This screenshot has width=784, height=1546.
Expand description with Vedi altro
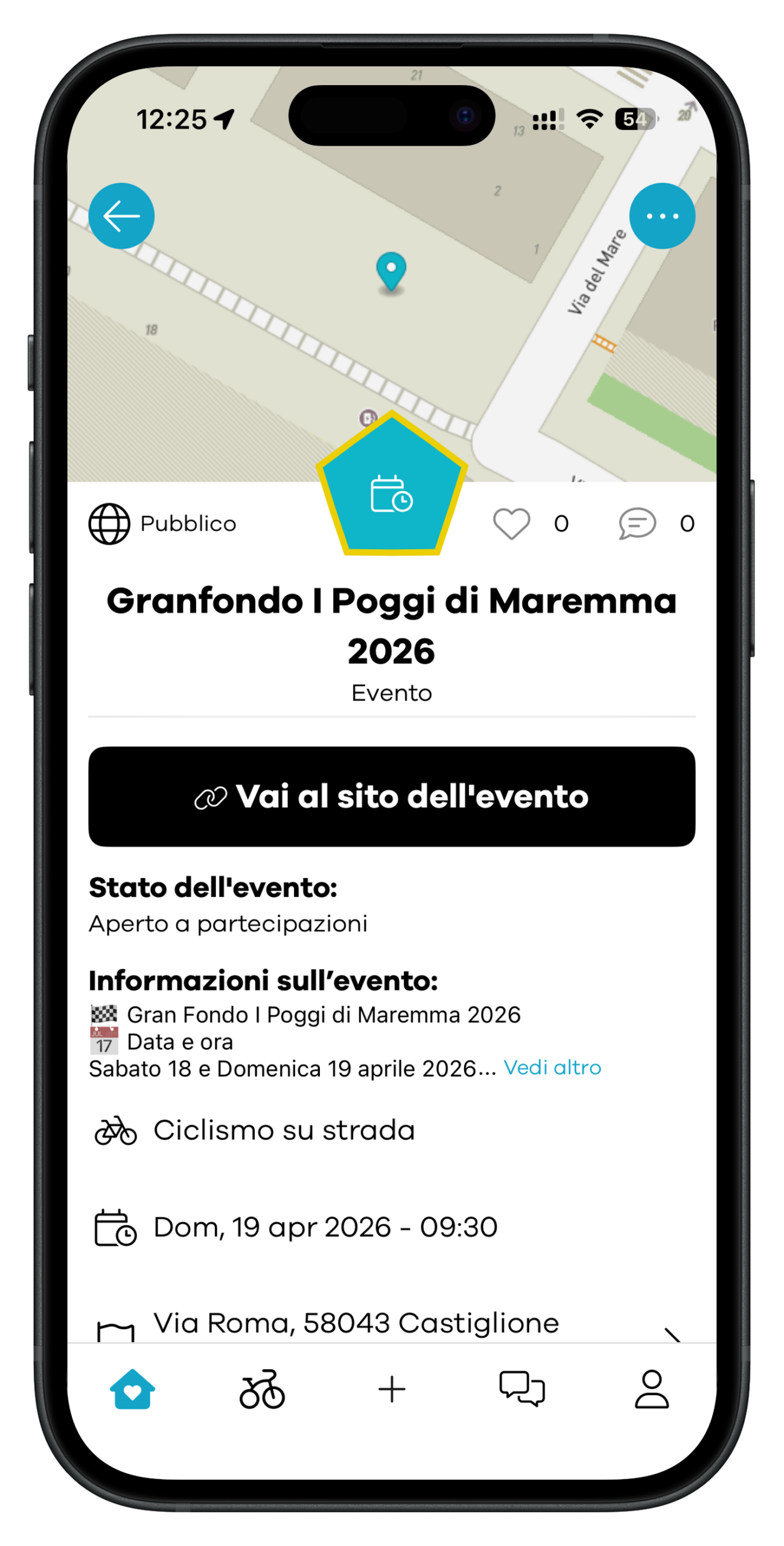[552, 1067]
